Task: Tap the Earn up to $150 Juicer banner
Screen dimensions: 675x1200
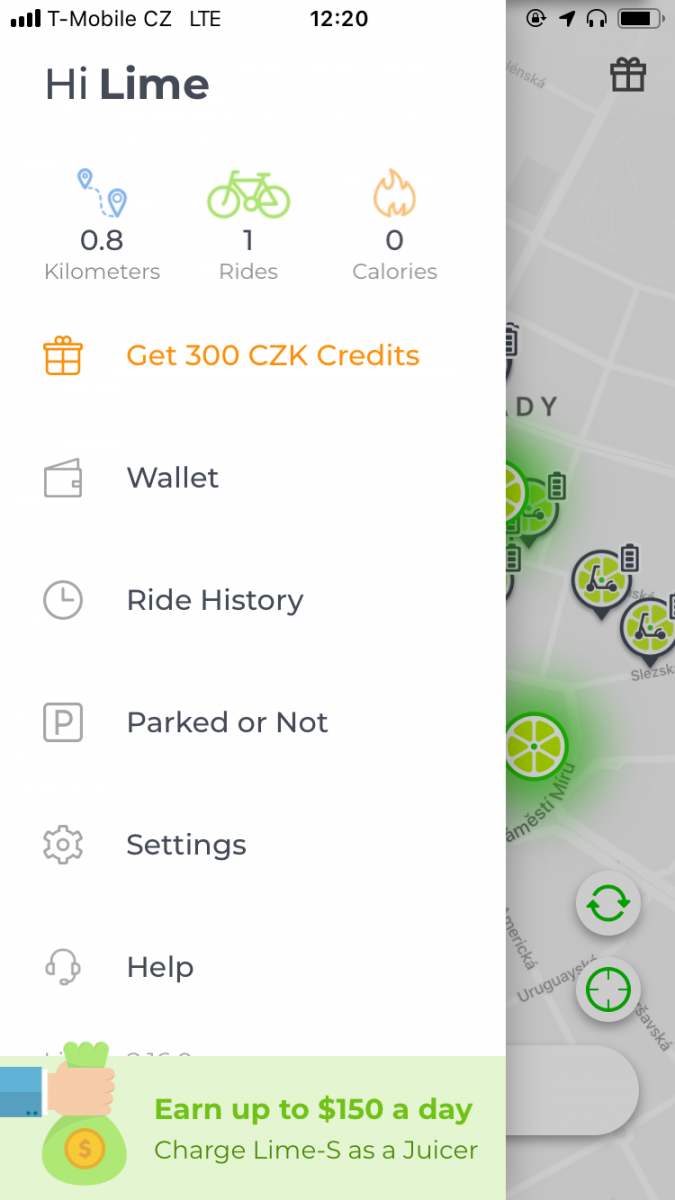Action: [x=312, y=1128]
